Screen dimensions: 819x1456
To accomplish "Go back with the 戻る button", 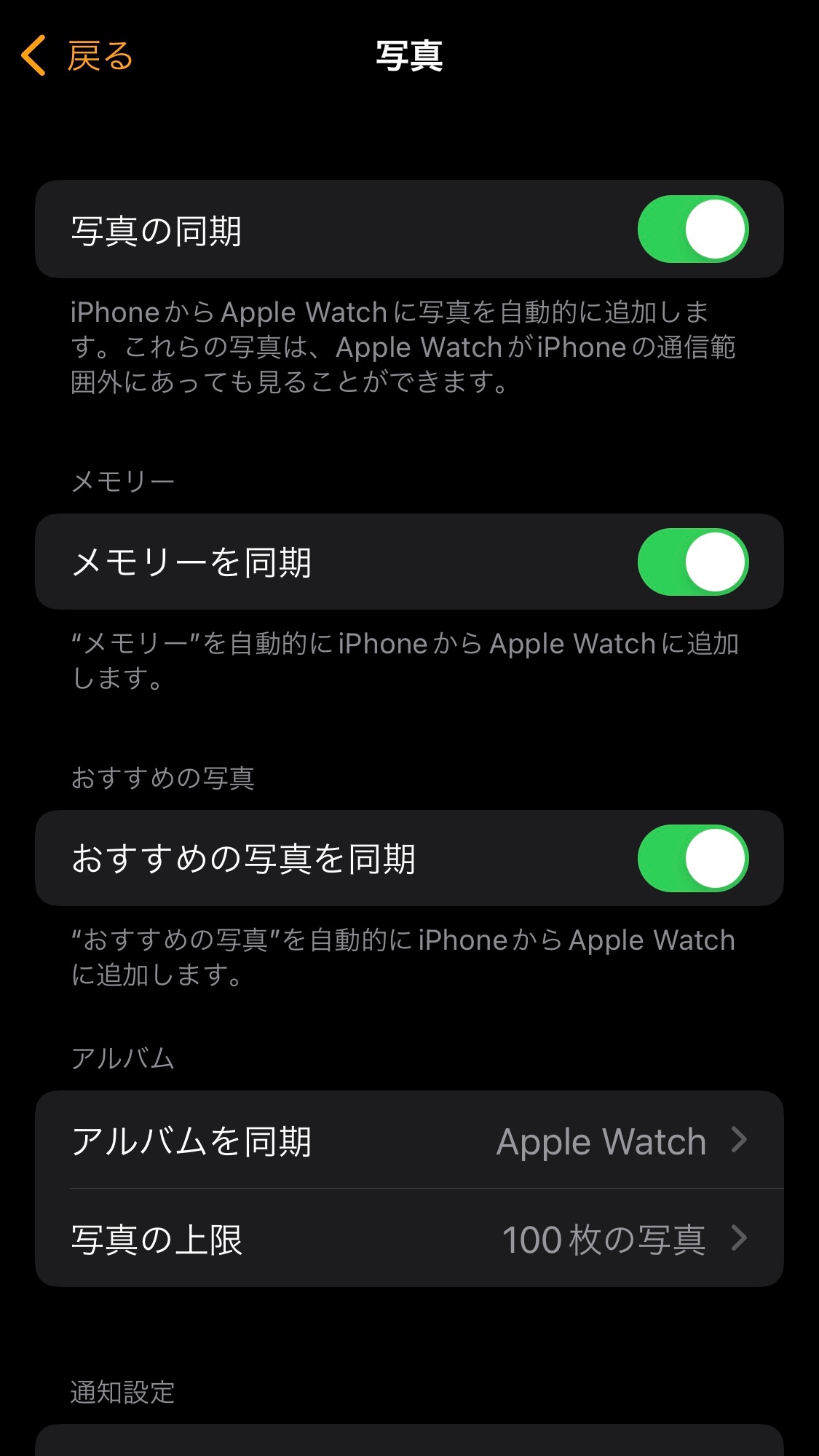I will pyautogui.click(x=77, y=56).
